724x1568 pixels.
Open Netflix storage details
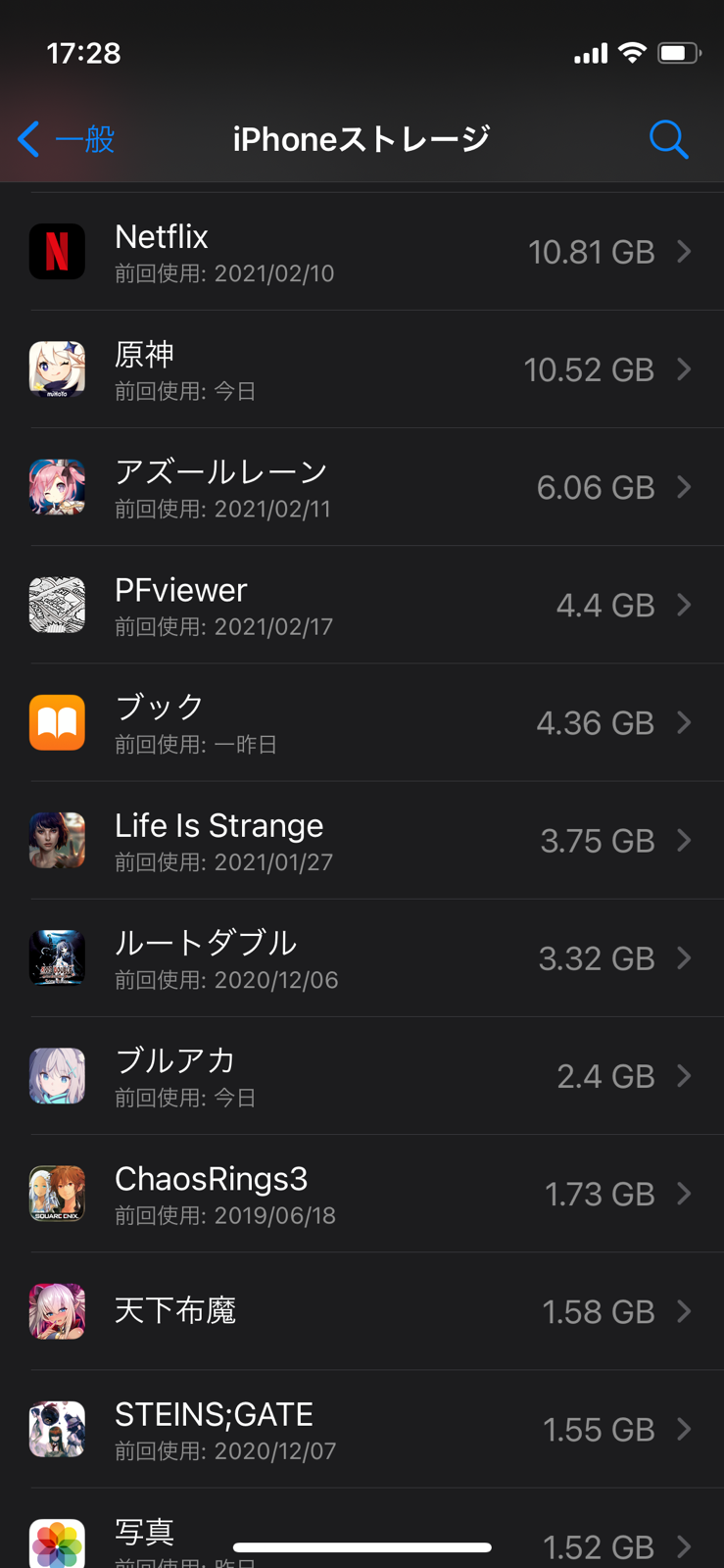tap(362, 252)
